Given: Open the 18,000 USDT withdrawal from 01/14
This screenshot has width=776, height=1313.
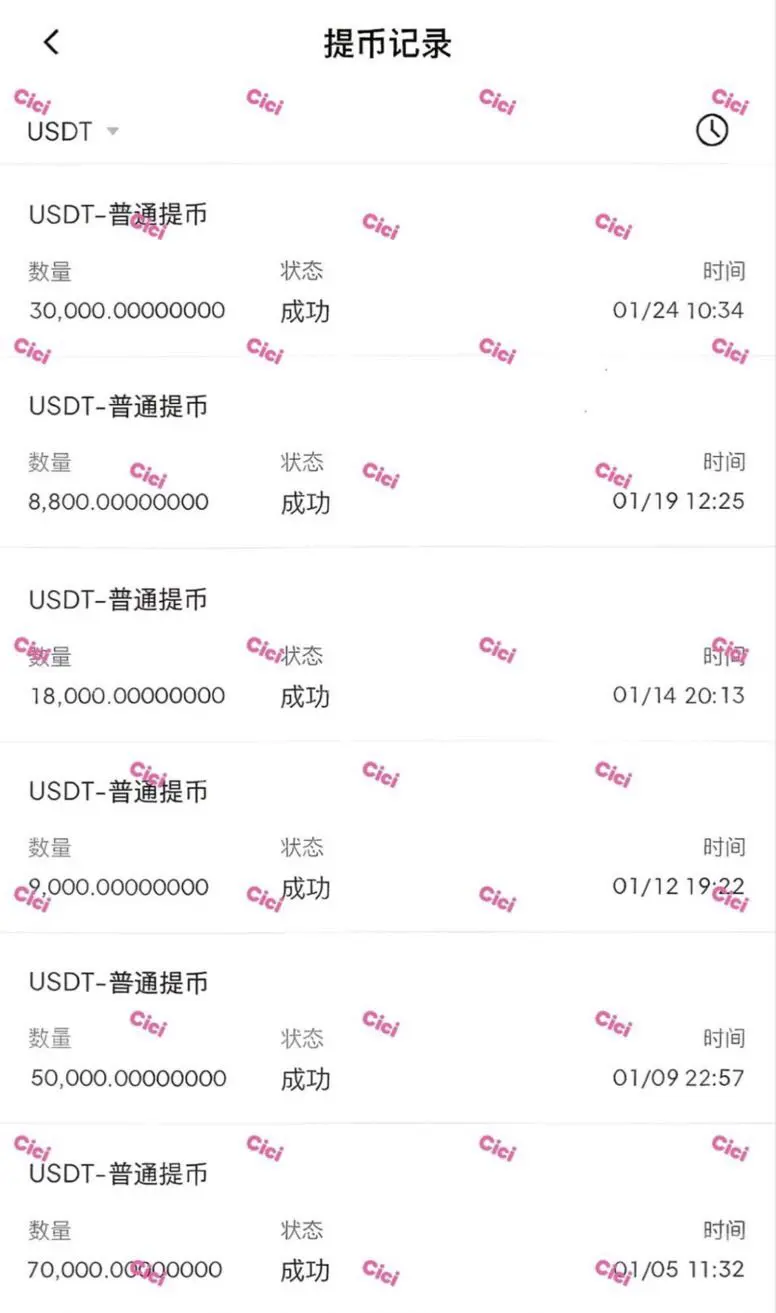Looking at the screenshot, I should 387,646.
